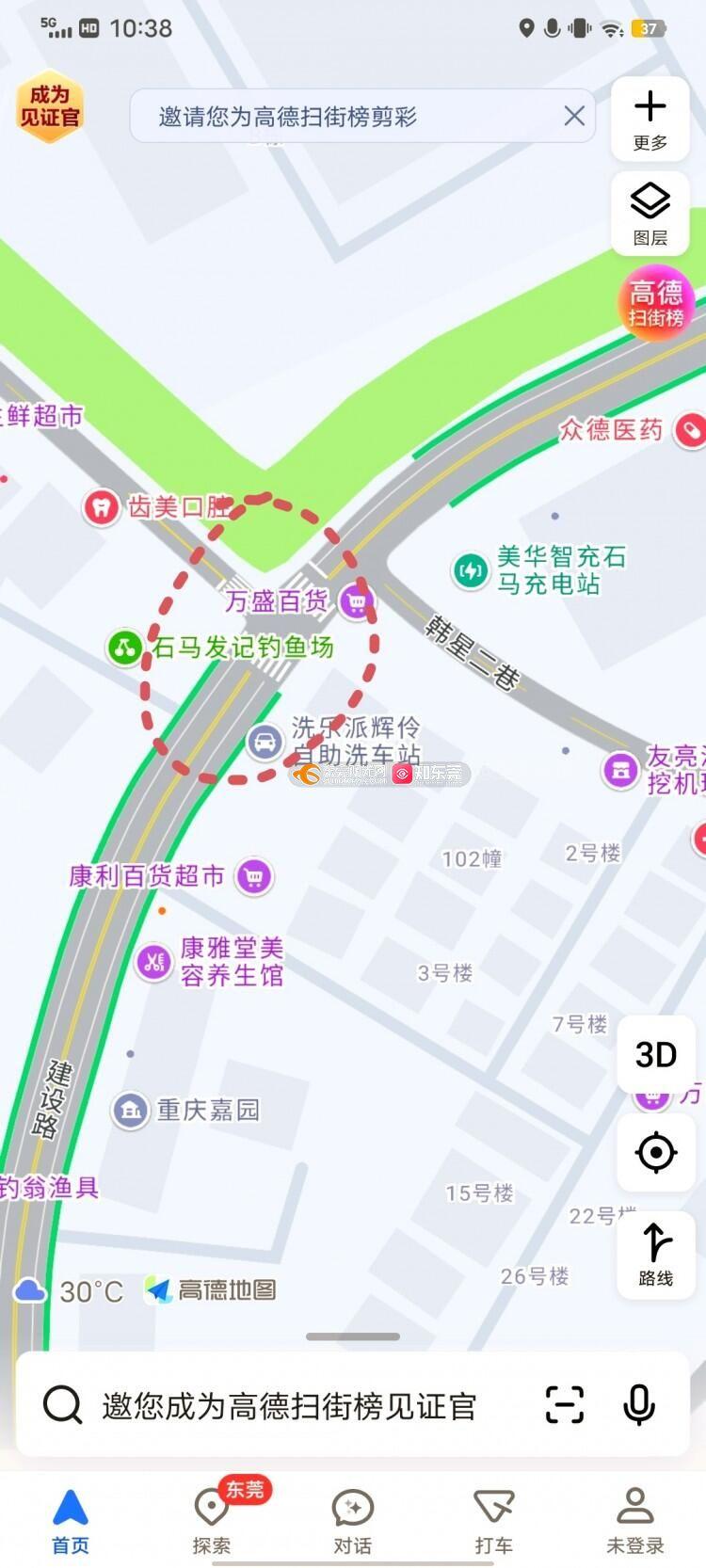Select the 万盛百货 map marker
This screenshot has width=706, height=1568.
click(x=355, y=600)
